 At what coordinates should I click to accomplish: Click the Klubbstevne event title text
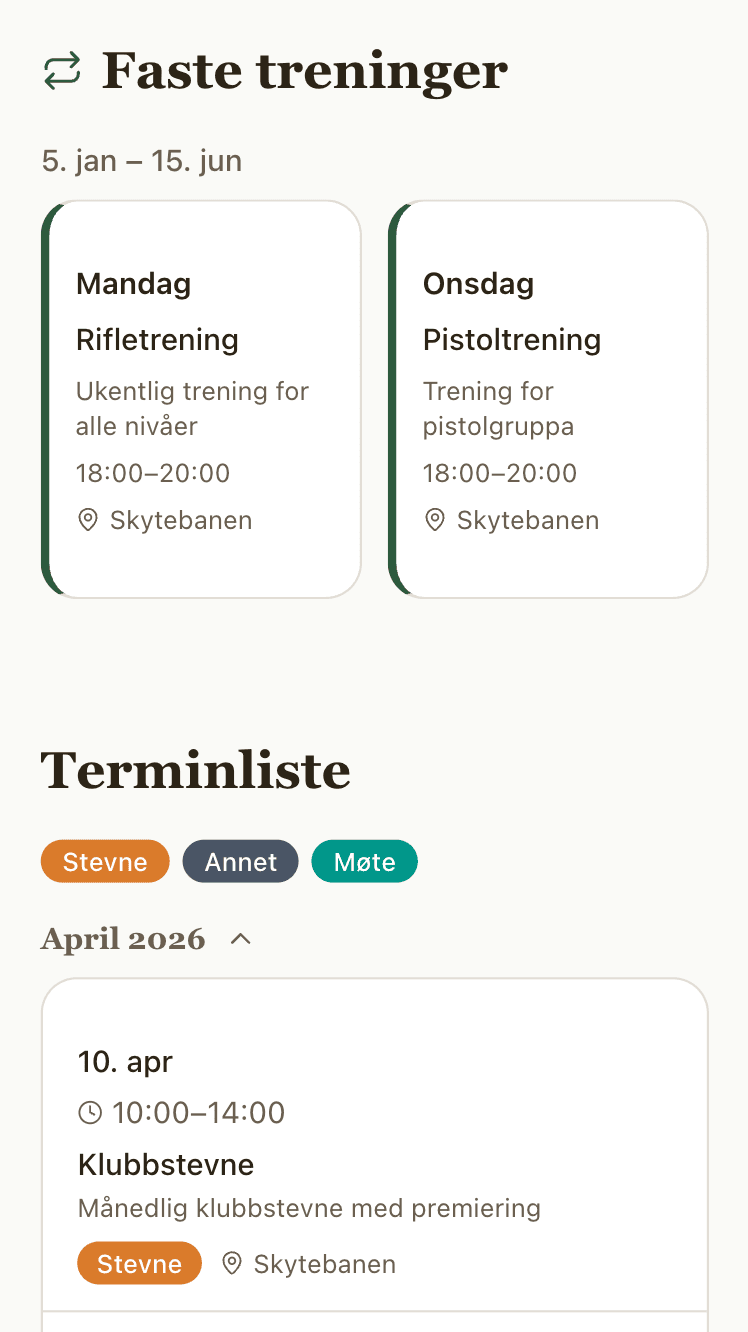166,1164
